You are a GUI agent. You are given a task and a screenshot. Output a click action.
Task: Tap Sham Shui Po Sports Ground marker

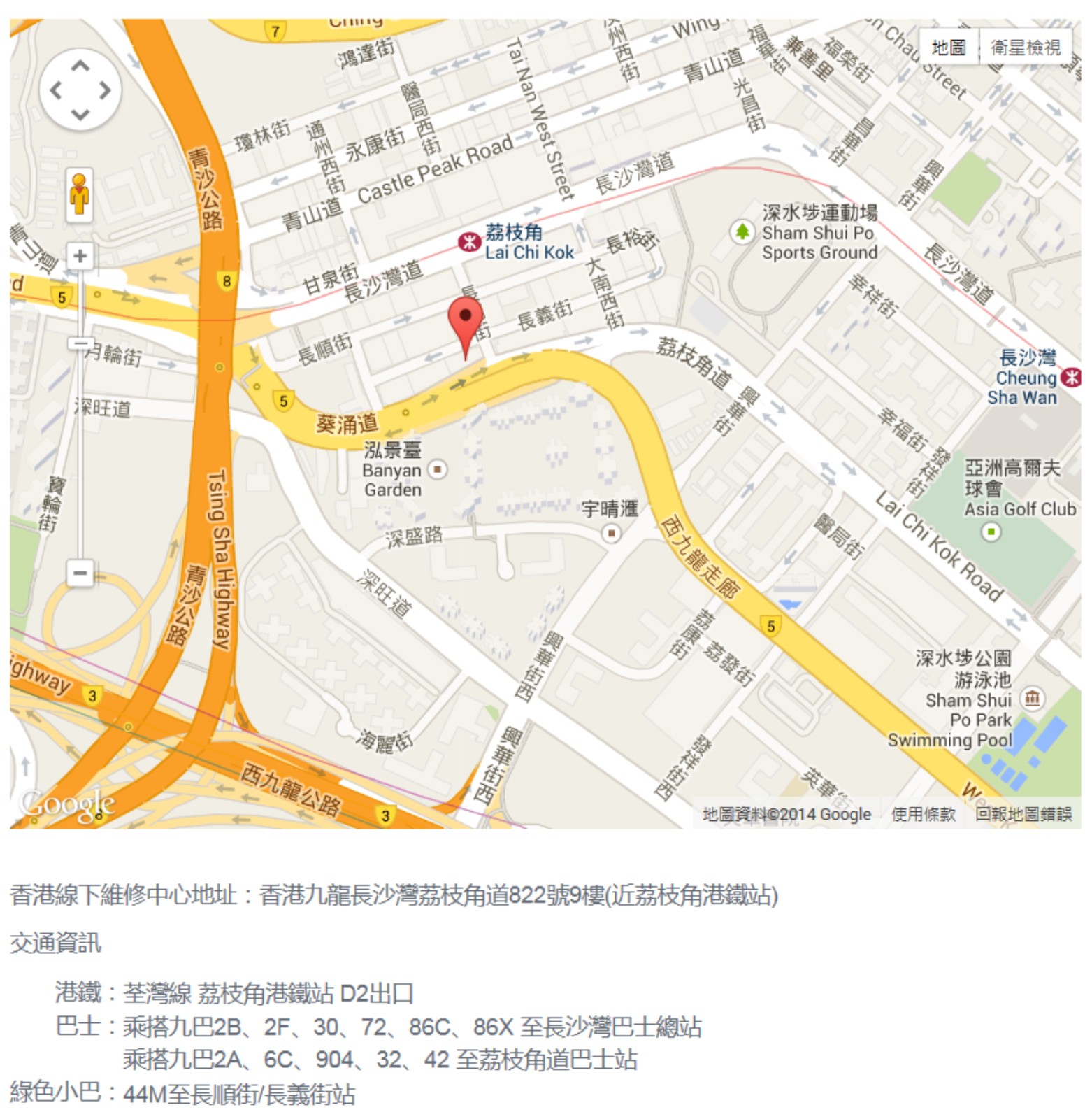[742, 231]
